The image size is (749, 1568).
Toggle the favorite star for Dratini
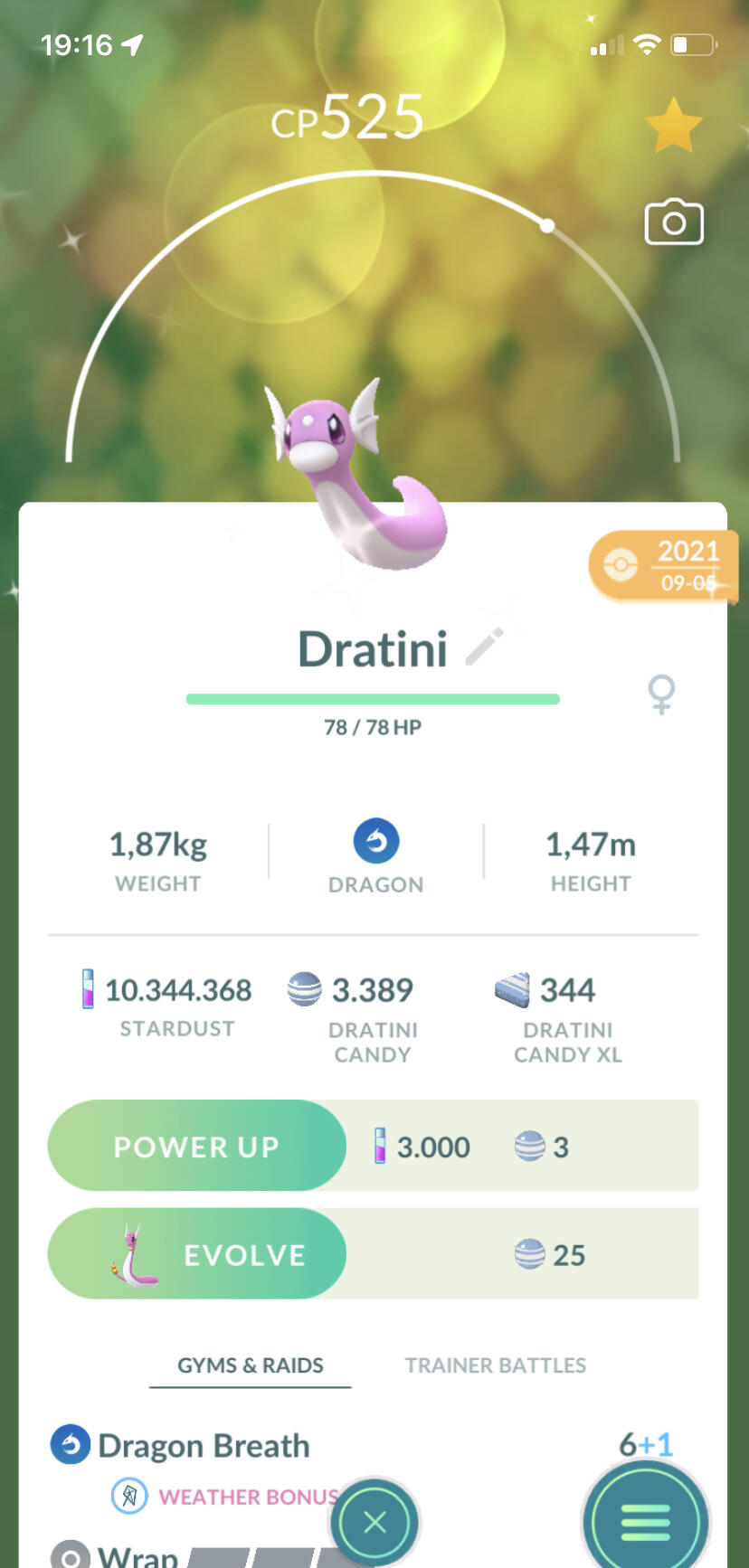pyautogui.click(x=673, y=127)
